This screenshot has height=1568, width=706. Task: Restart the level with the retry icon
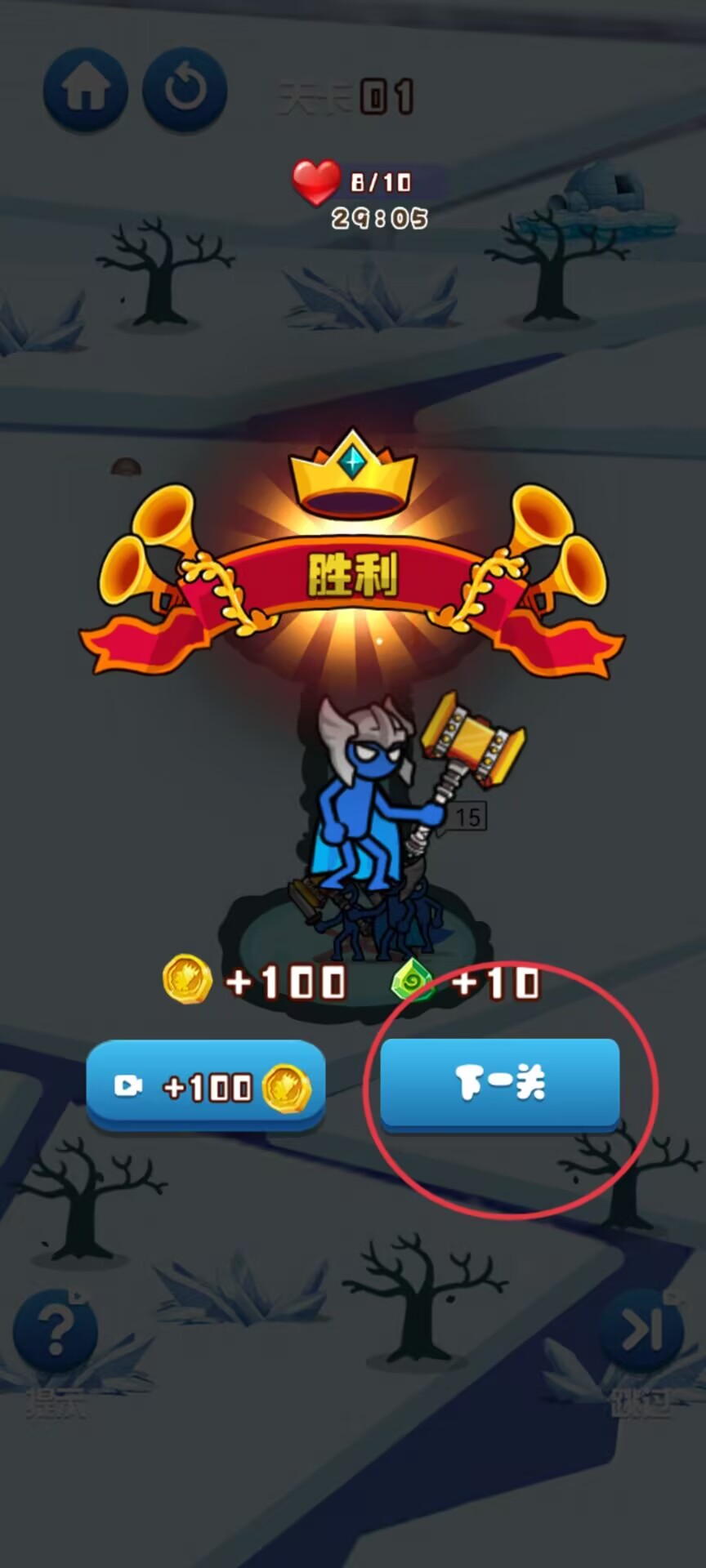coord(185,88)
